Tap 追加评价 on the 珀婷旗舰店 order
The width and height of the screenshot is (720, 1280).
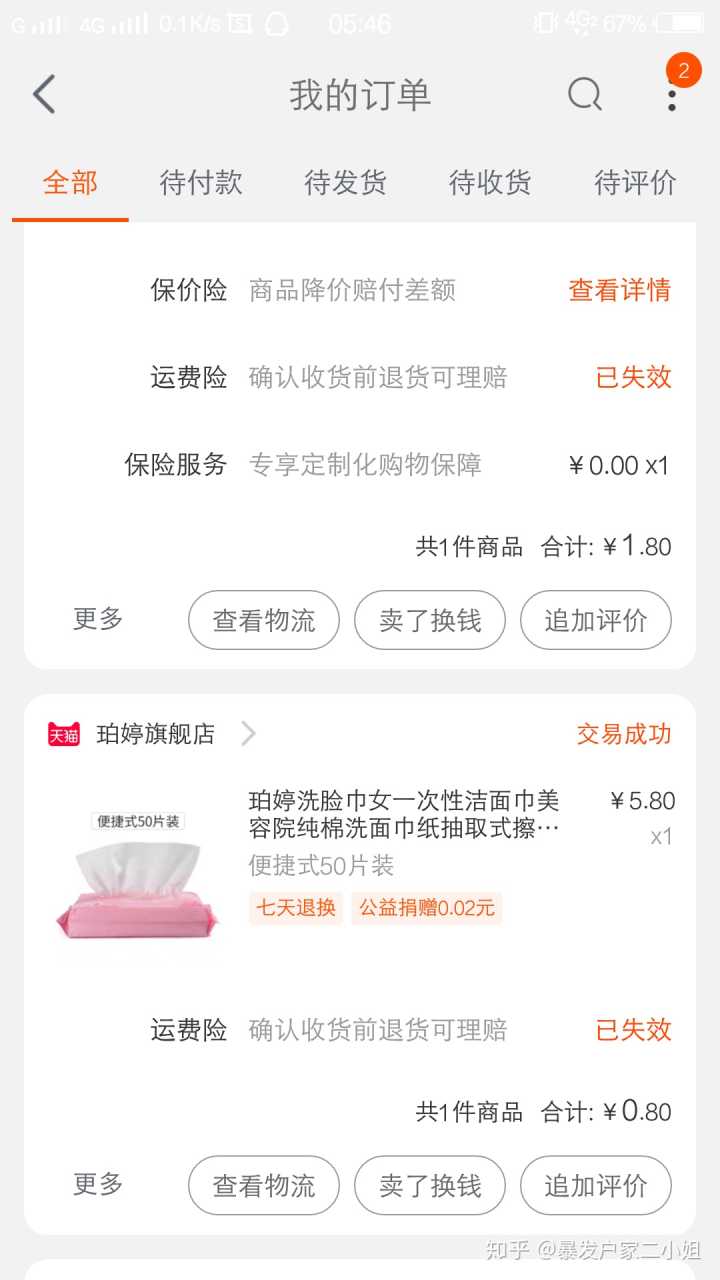pos(595,1186)
